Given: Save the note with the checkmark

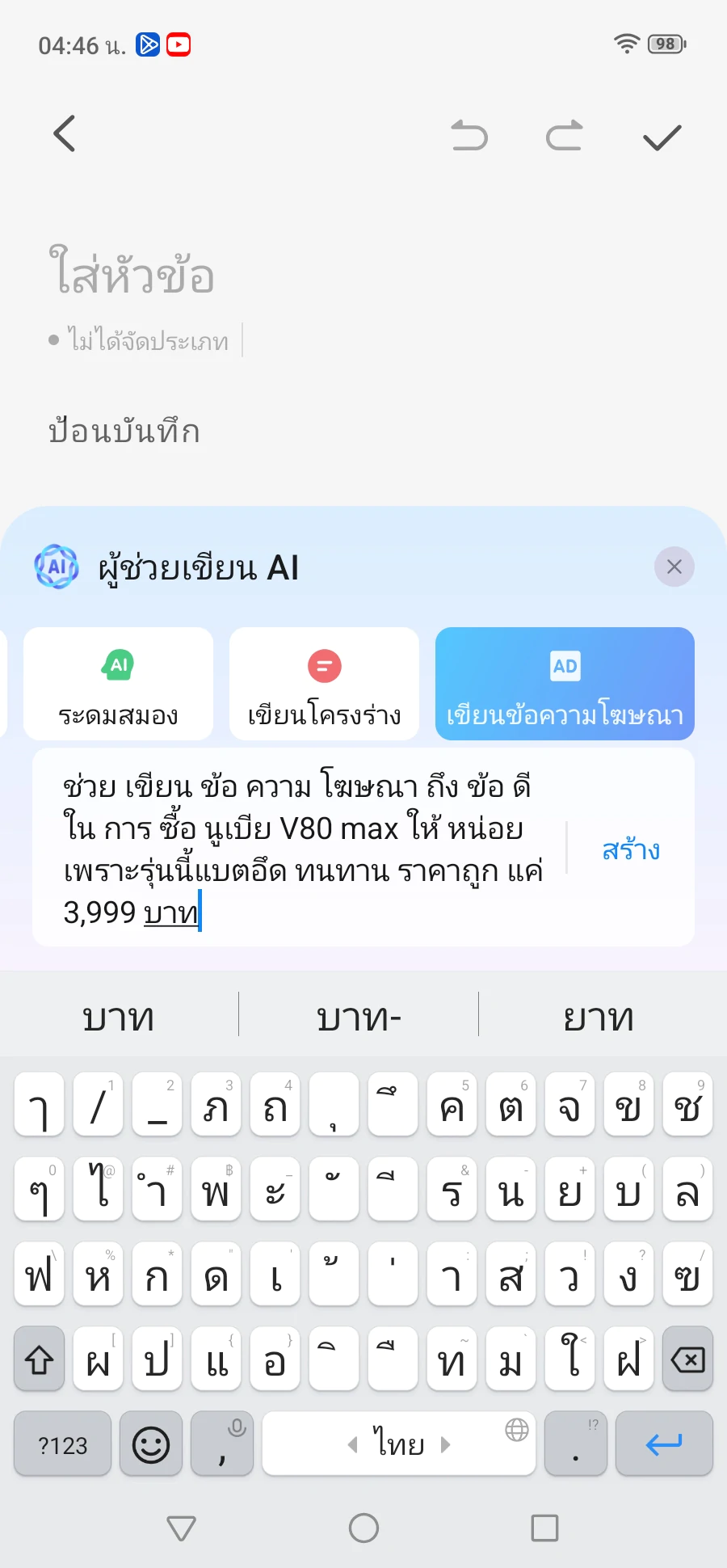Looking at the screenshot, I should (662, 137).
